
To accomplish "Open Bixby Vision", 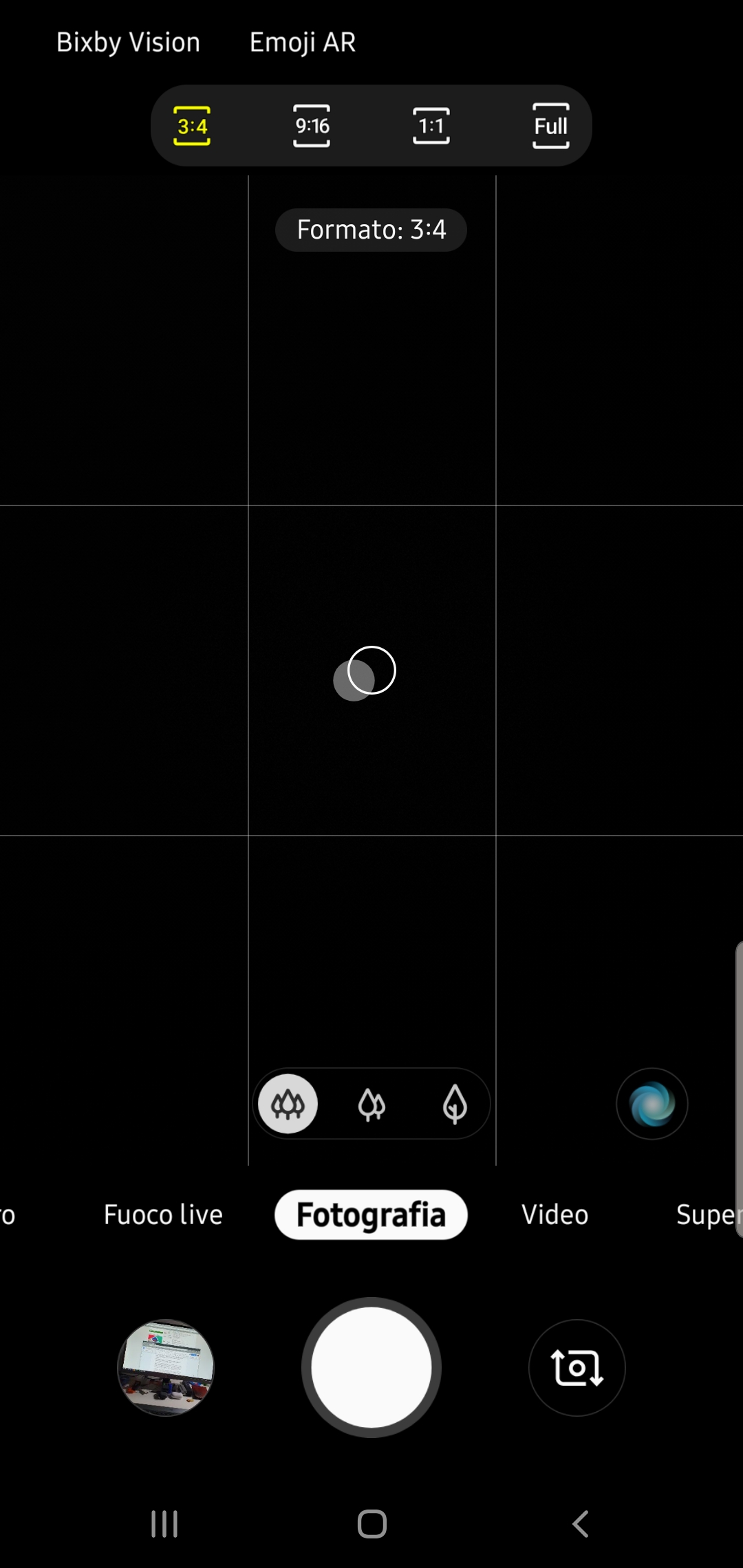I will [128, 43].
